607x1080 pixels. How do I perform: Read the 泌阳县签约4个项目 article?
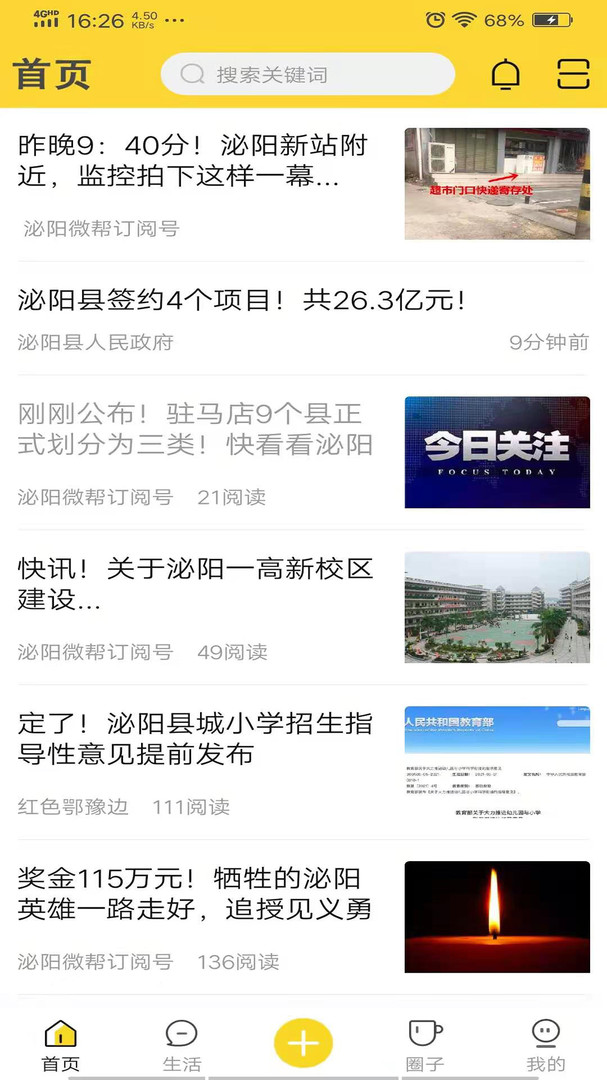(x=242, y=300)
